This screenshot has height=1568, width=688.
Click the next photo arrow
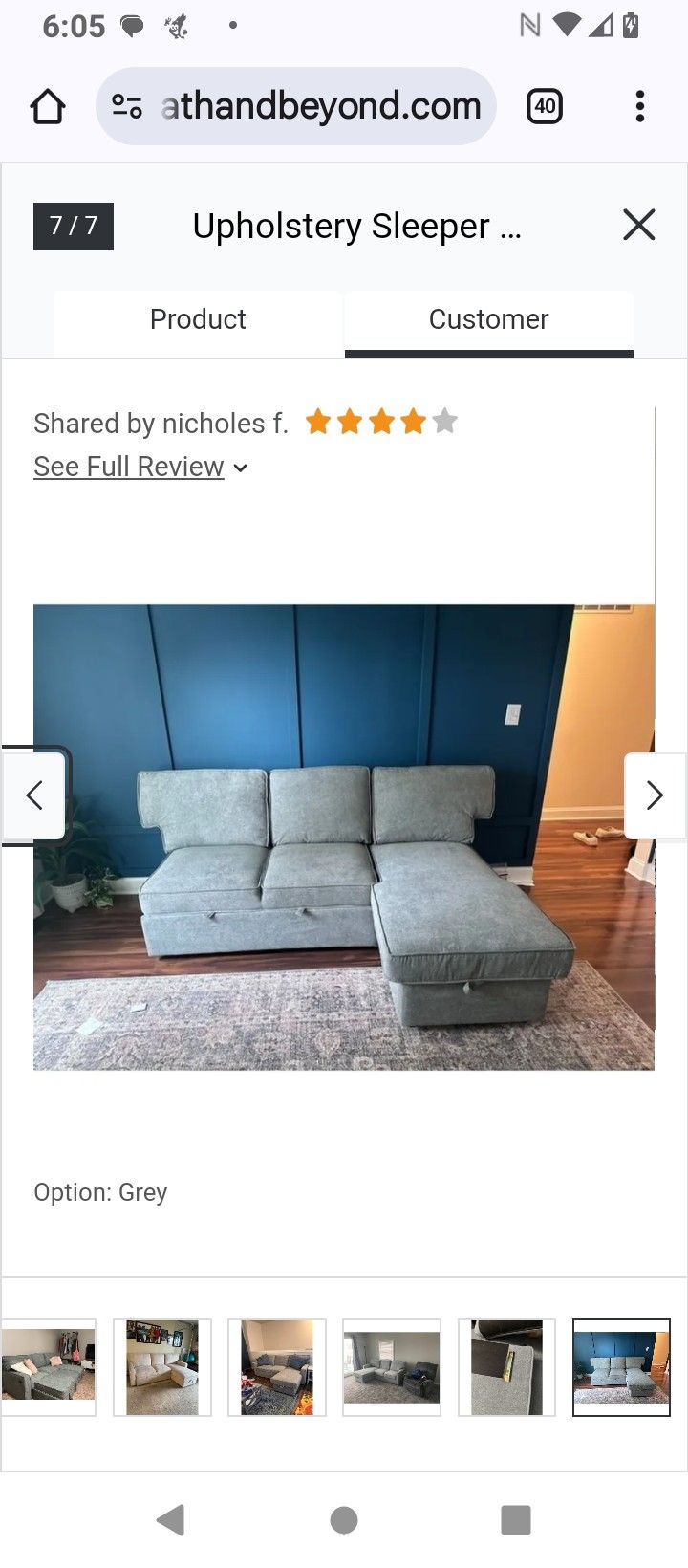tap(656, 795)
